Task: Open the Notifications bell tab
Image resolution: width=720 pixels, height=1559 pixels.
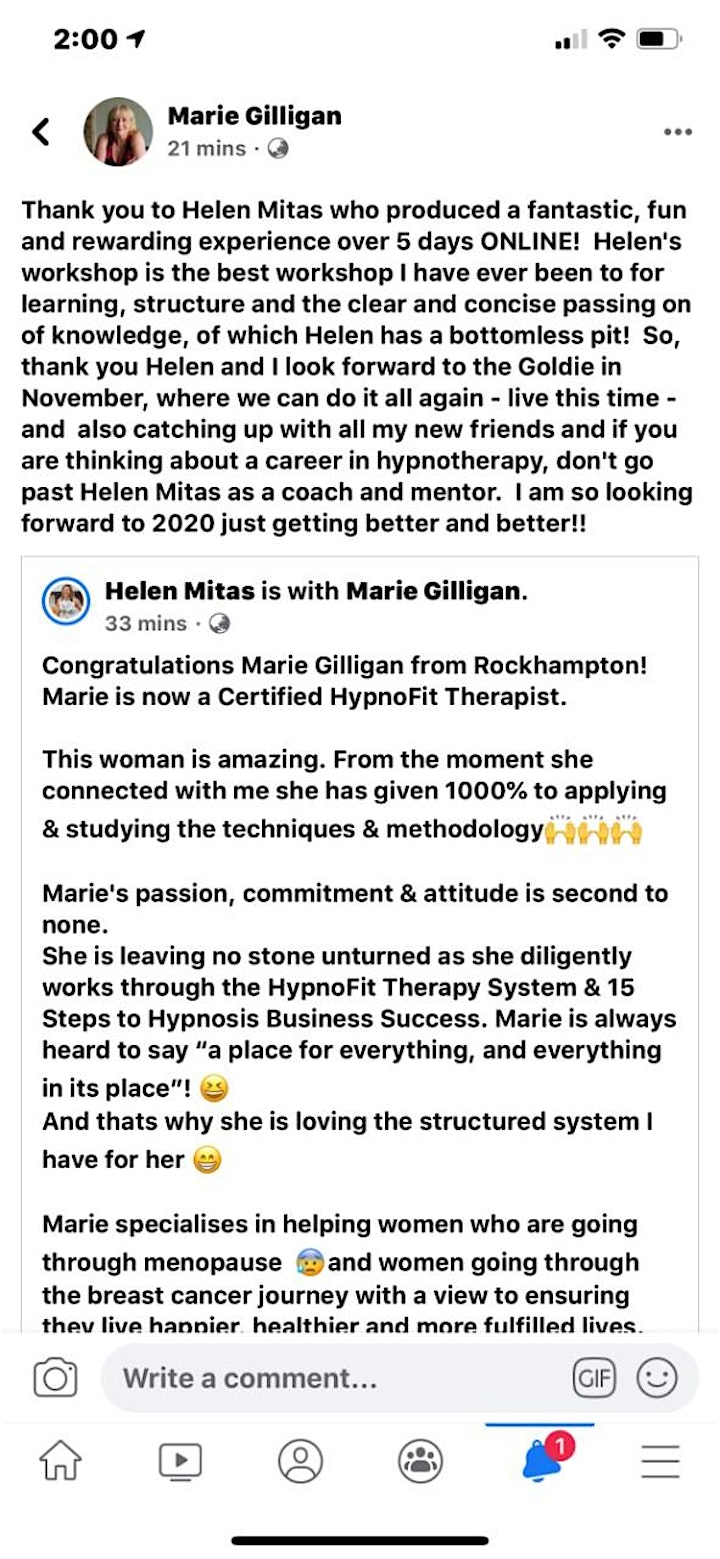Action: point(541,1459)
